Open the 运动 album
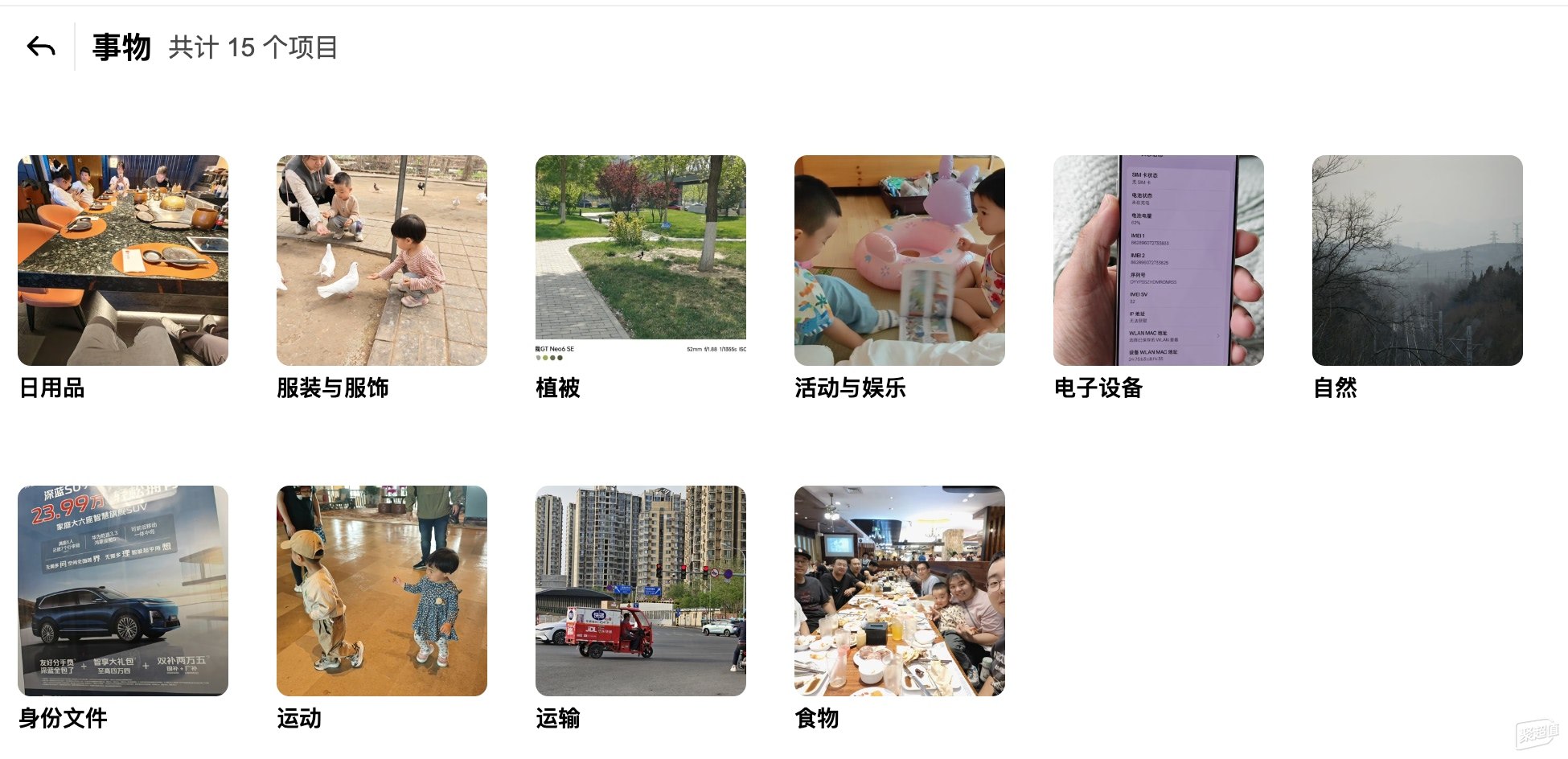The image size is (1568, 759). (382, 591)
